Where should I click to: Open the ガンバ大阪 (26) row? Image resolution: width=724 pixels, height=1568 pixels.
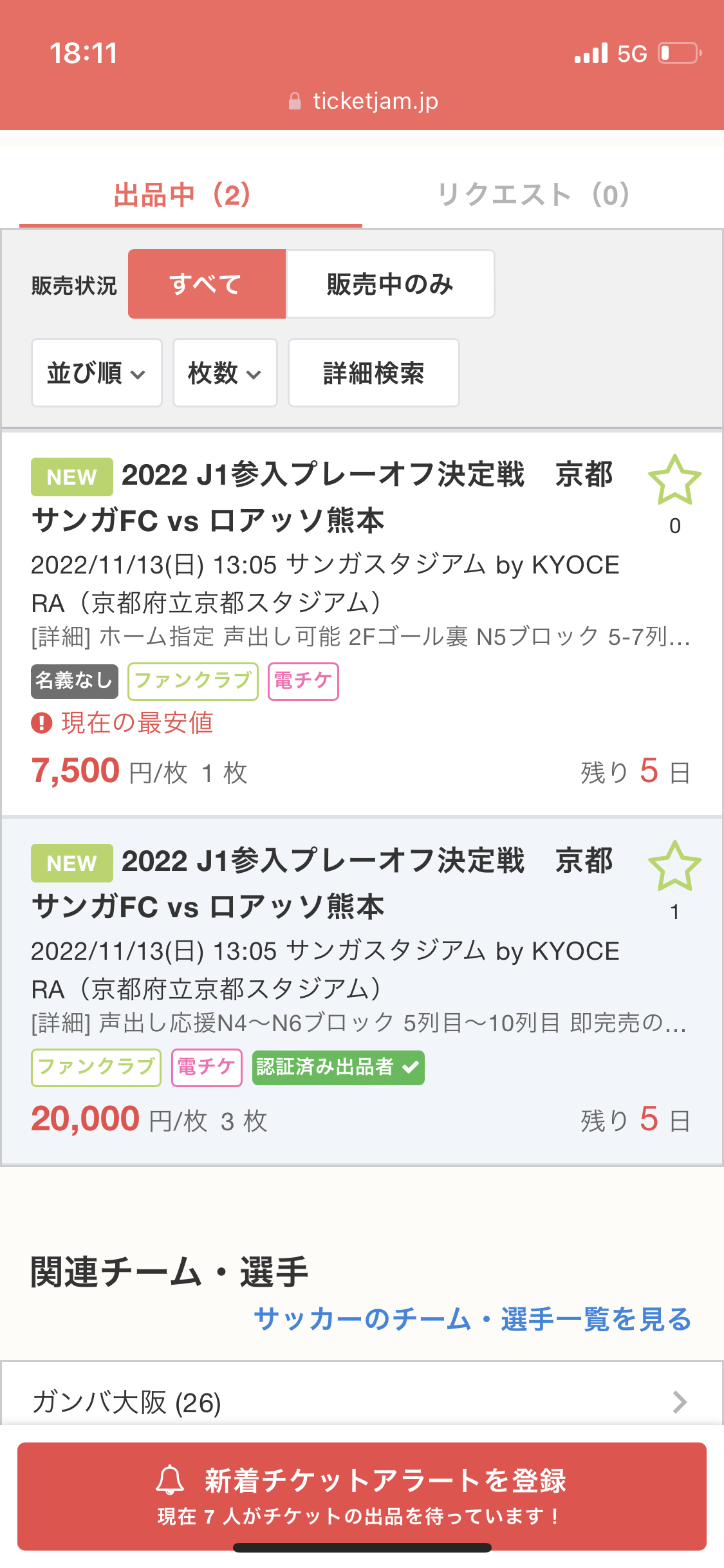360,1401
